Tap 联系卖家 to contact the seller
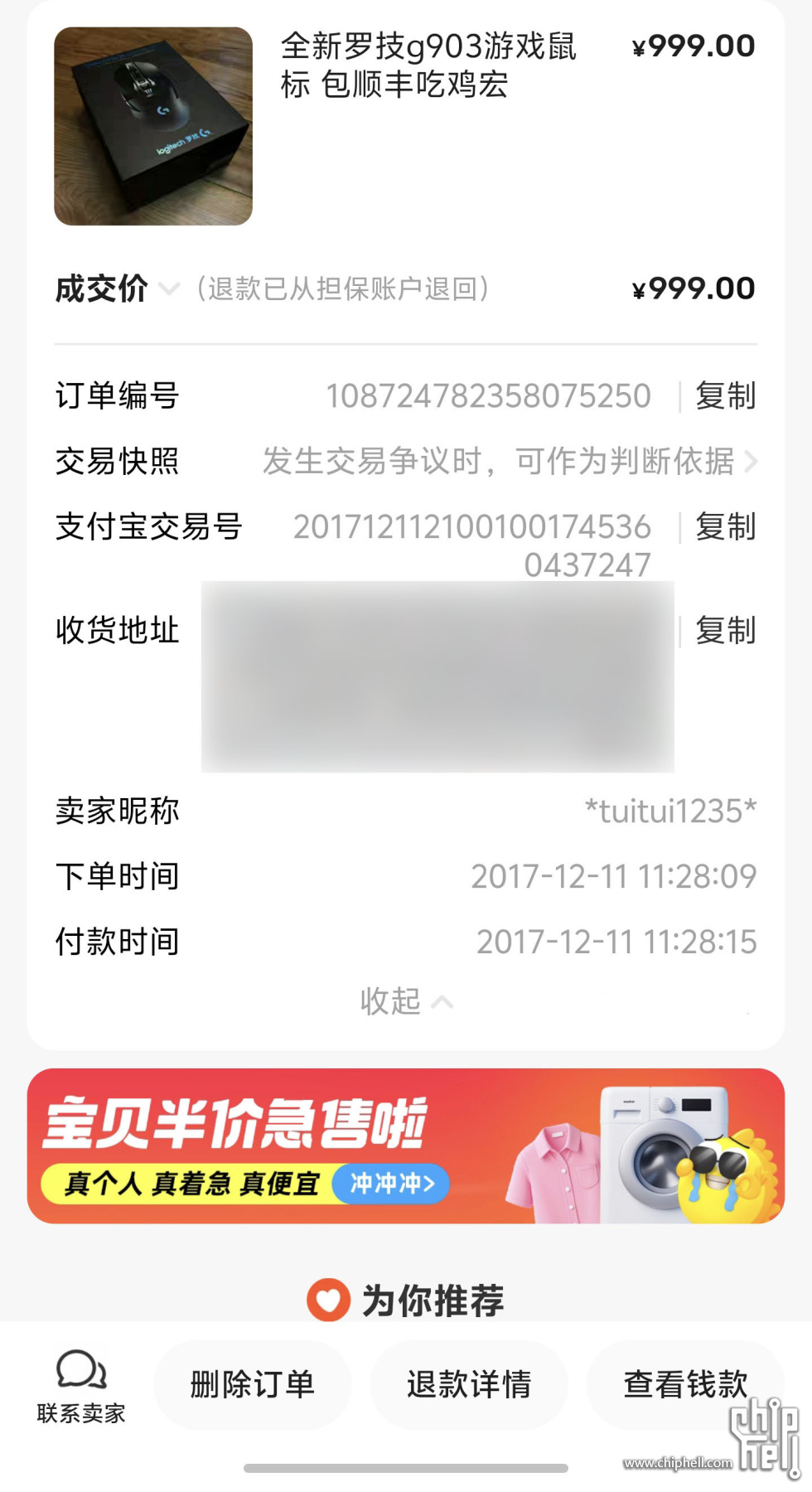The width and height of the screenshot is (812, 1492). (80, 1386)
